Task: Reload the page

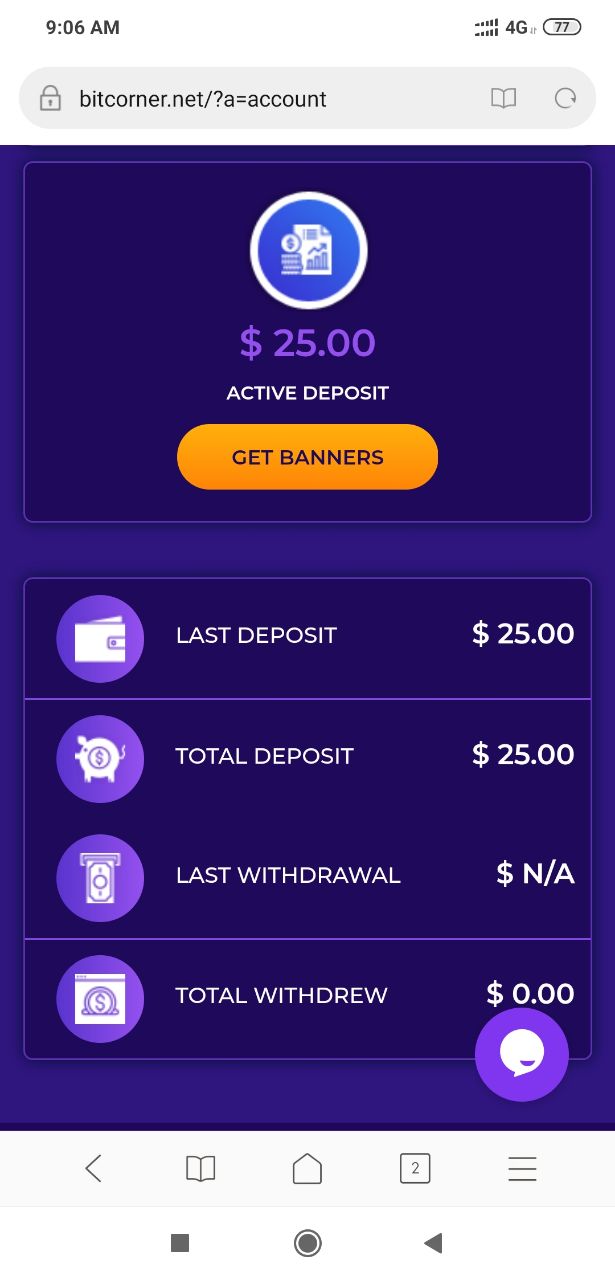Action: click(565, 98)
